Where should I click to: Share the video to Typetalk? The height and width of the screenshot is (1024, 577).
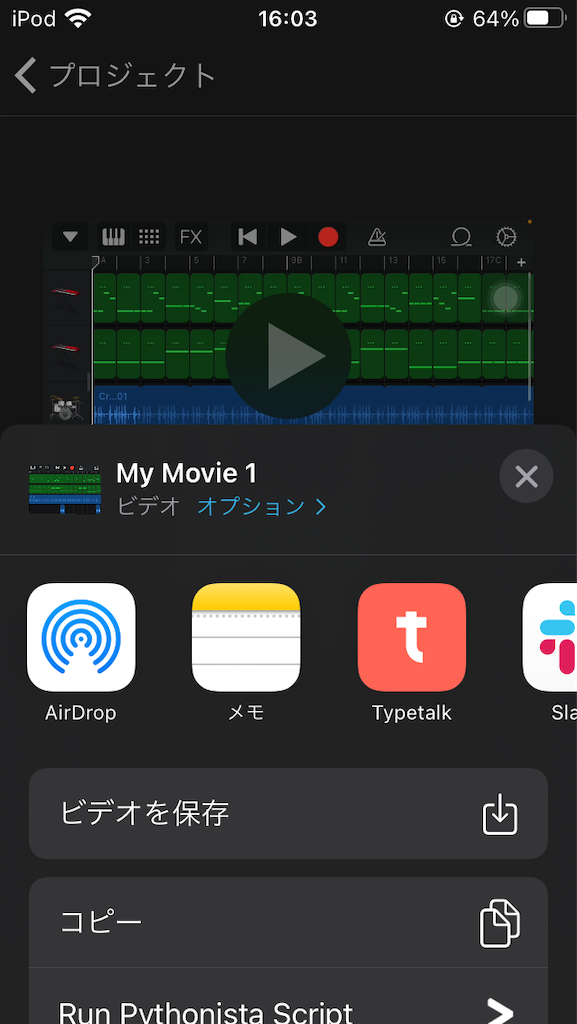(x=412, y=637)
